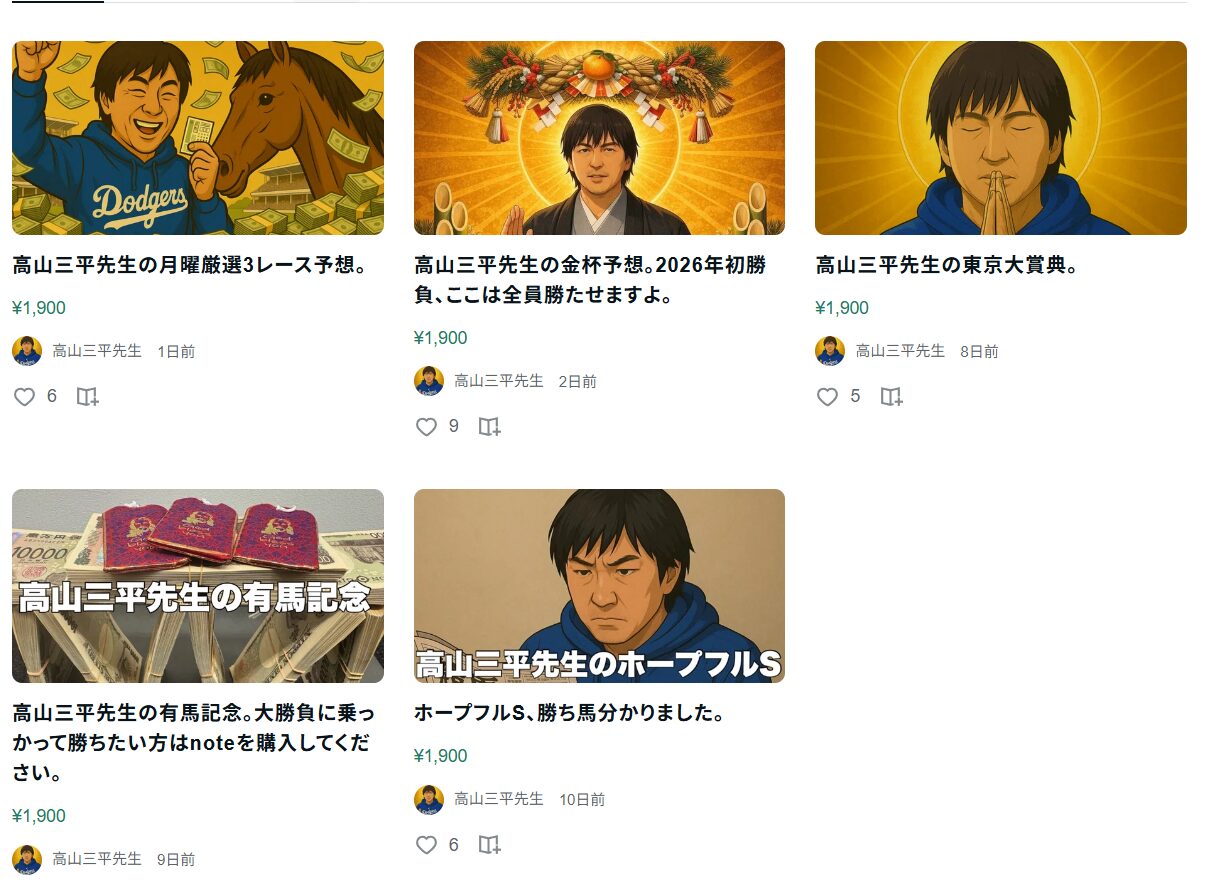The height and width of the screenshot is (882, 1221).
Task: Like the 金杯予想 post
Action: [x=427, y=427]
